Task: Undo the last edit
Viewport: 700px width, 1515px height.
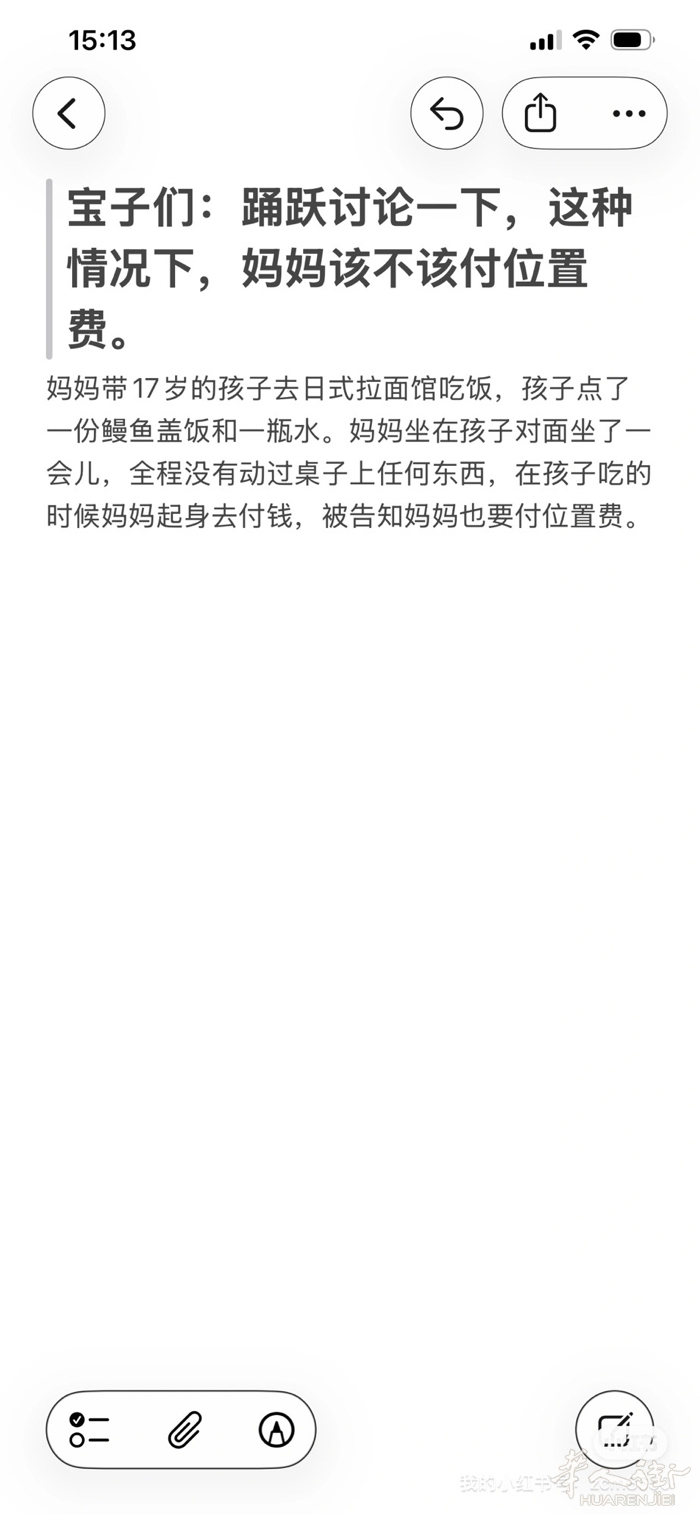Action: tap(446, 114)
